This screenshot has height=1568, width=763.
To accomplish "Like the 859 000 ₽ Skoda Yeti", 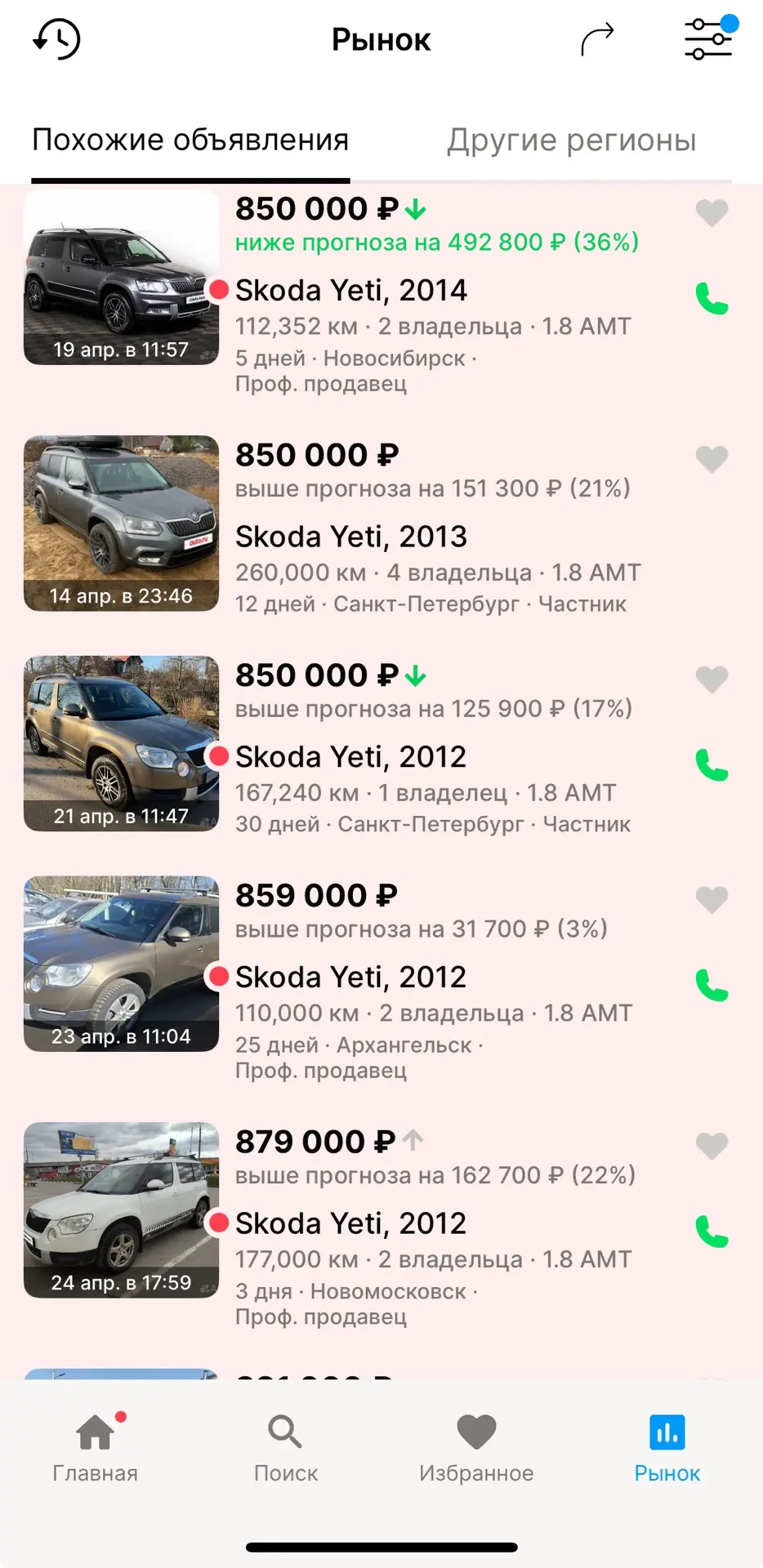I will click(712, 900).
